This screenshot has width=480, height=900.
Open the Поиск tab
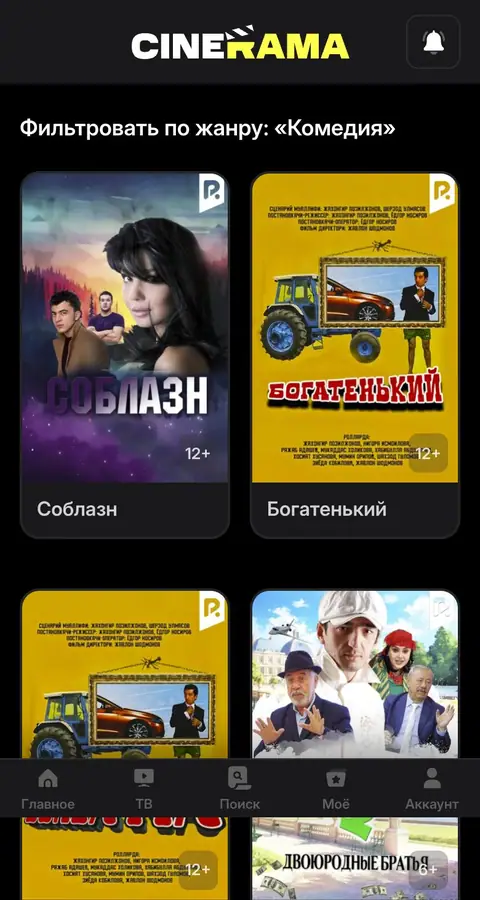[x=239, y=789]
